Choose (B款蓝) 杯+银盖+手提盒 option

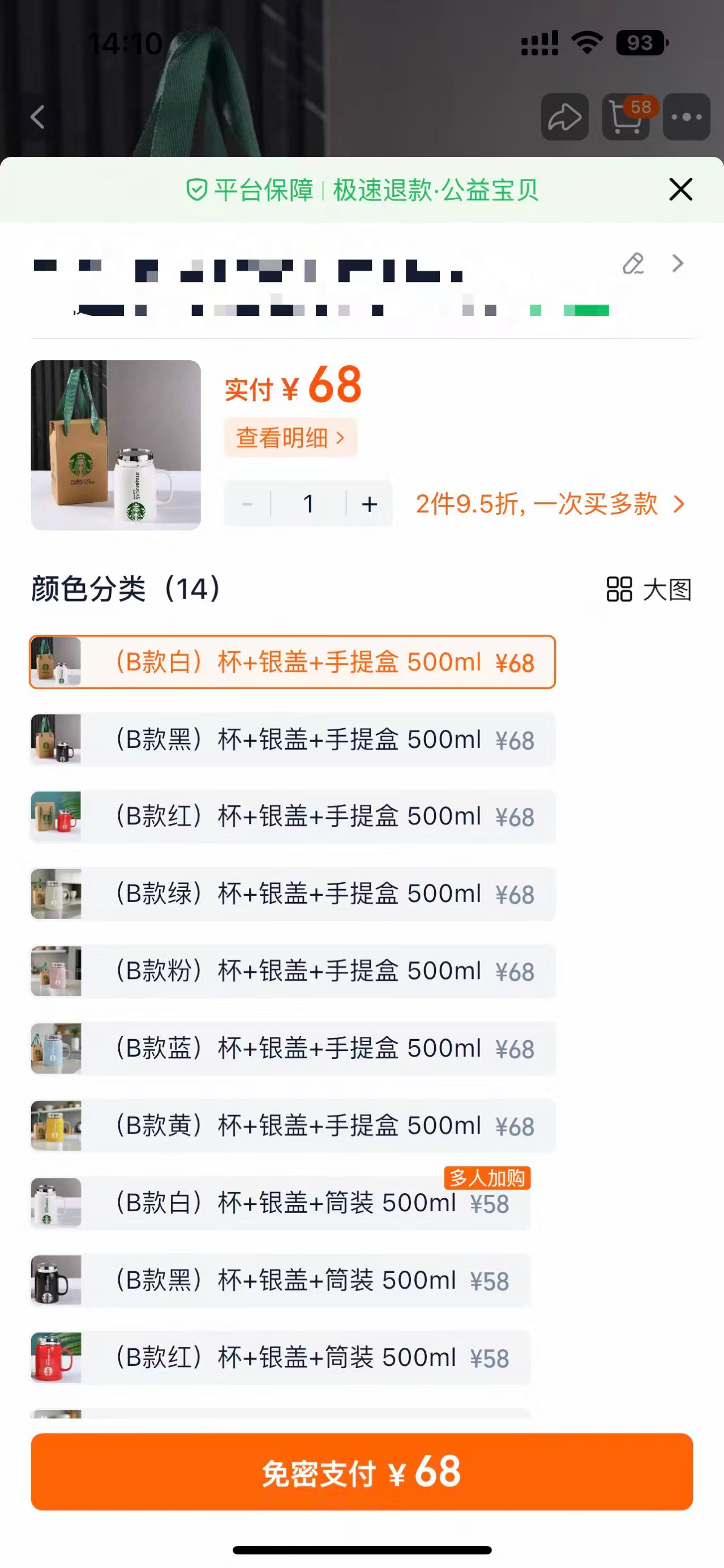tap(292, 1048)
